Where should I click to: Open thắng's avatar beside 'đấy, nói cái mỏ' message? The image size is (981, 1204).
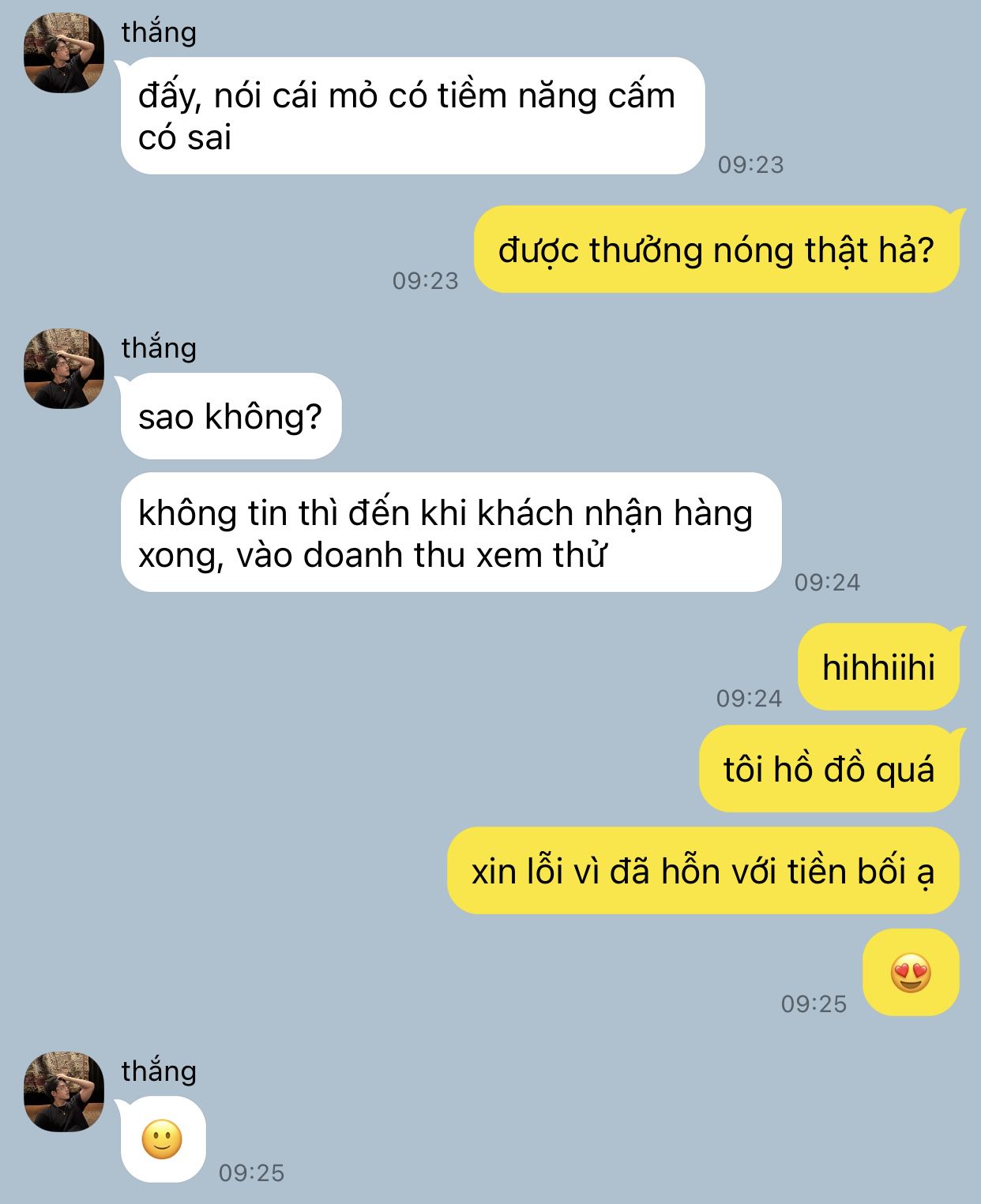(64, 53)
